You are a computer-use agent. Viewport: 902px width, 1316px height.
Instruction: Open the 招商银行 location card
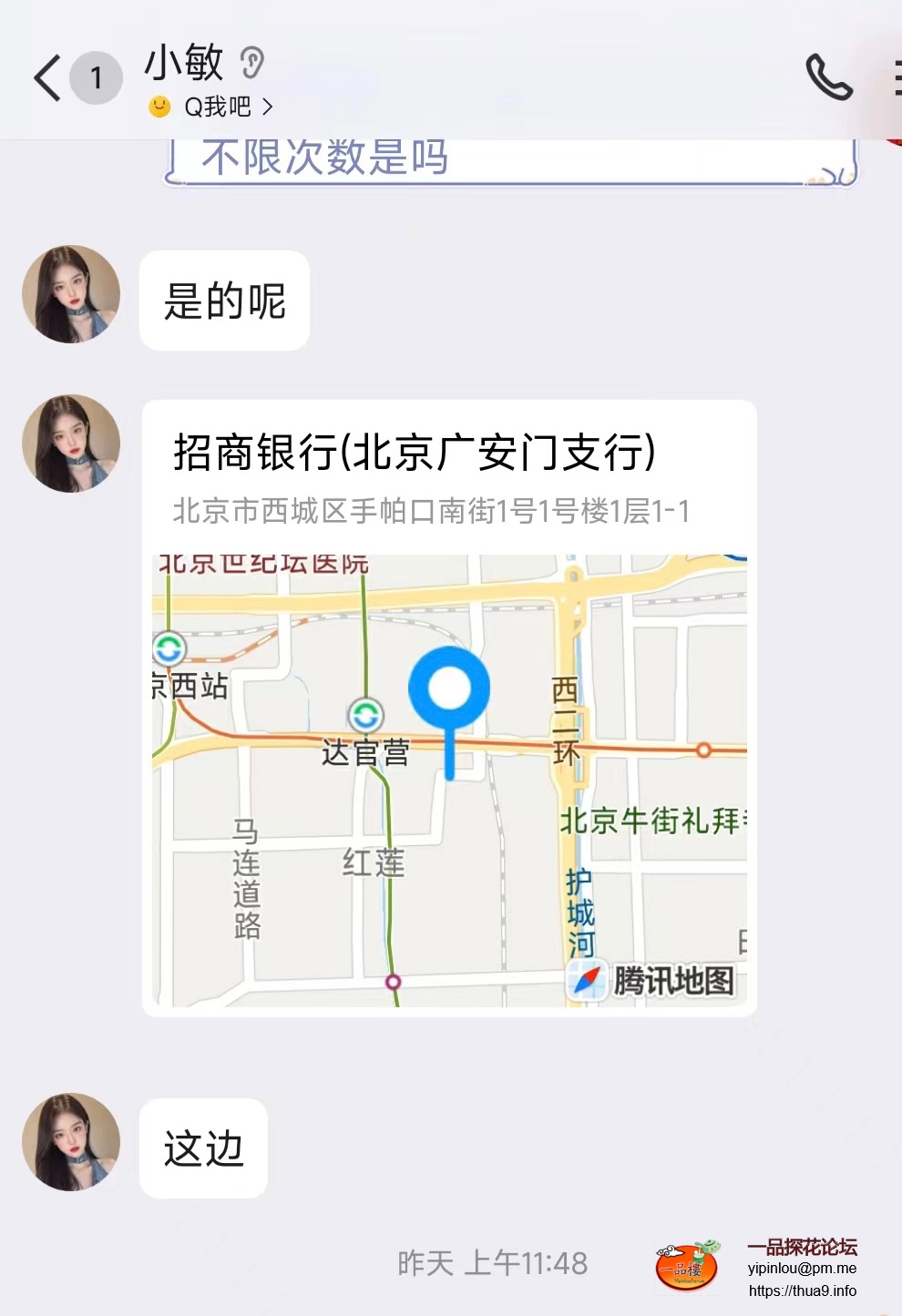449,707
